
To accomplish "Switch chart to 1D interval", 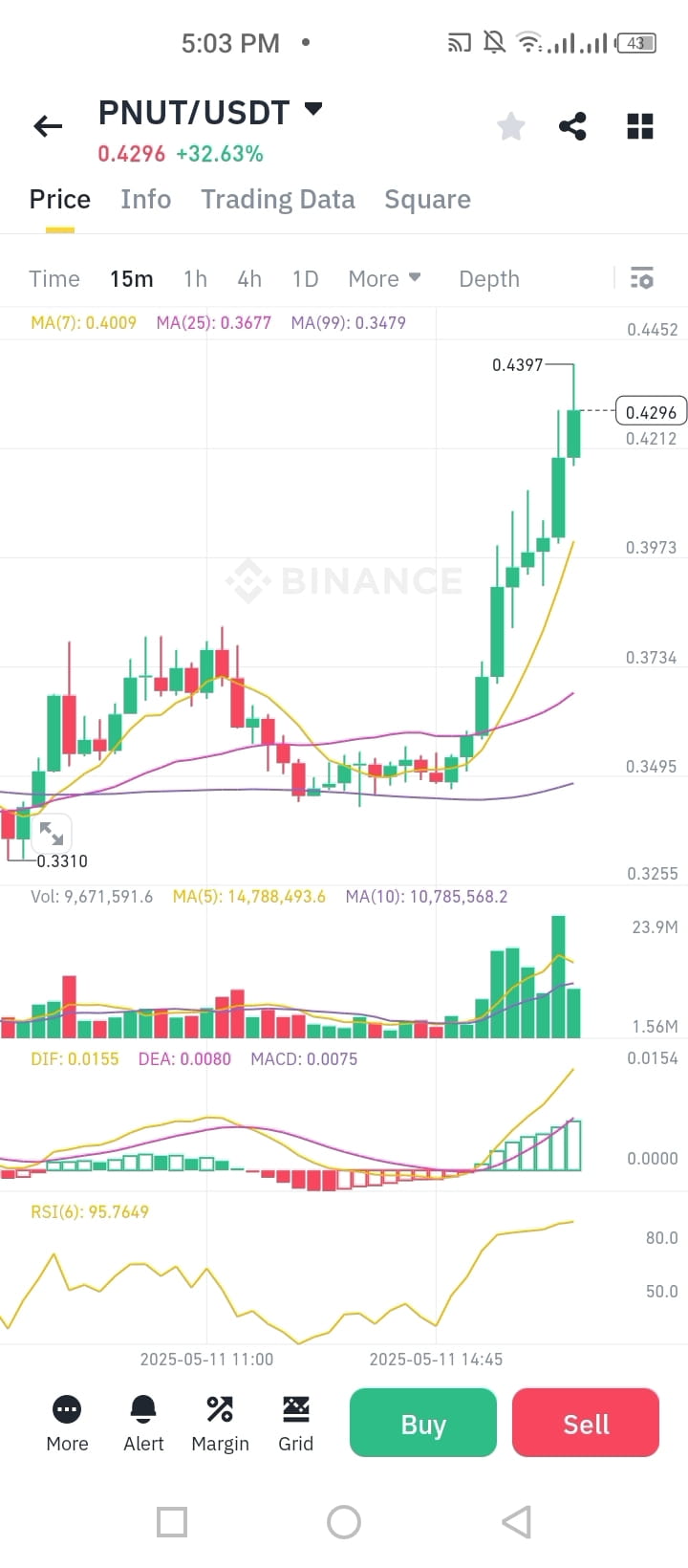I will (305, 278).
